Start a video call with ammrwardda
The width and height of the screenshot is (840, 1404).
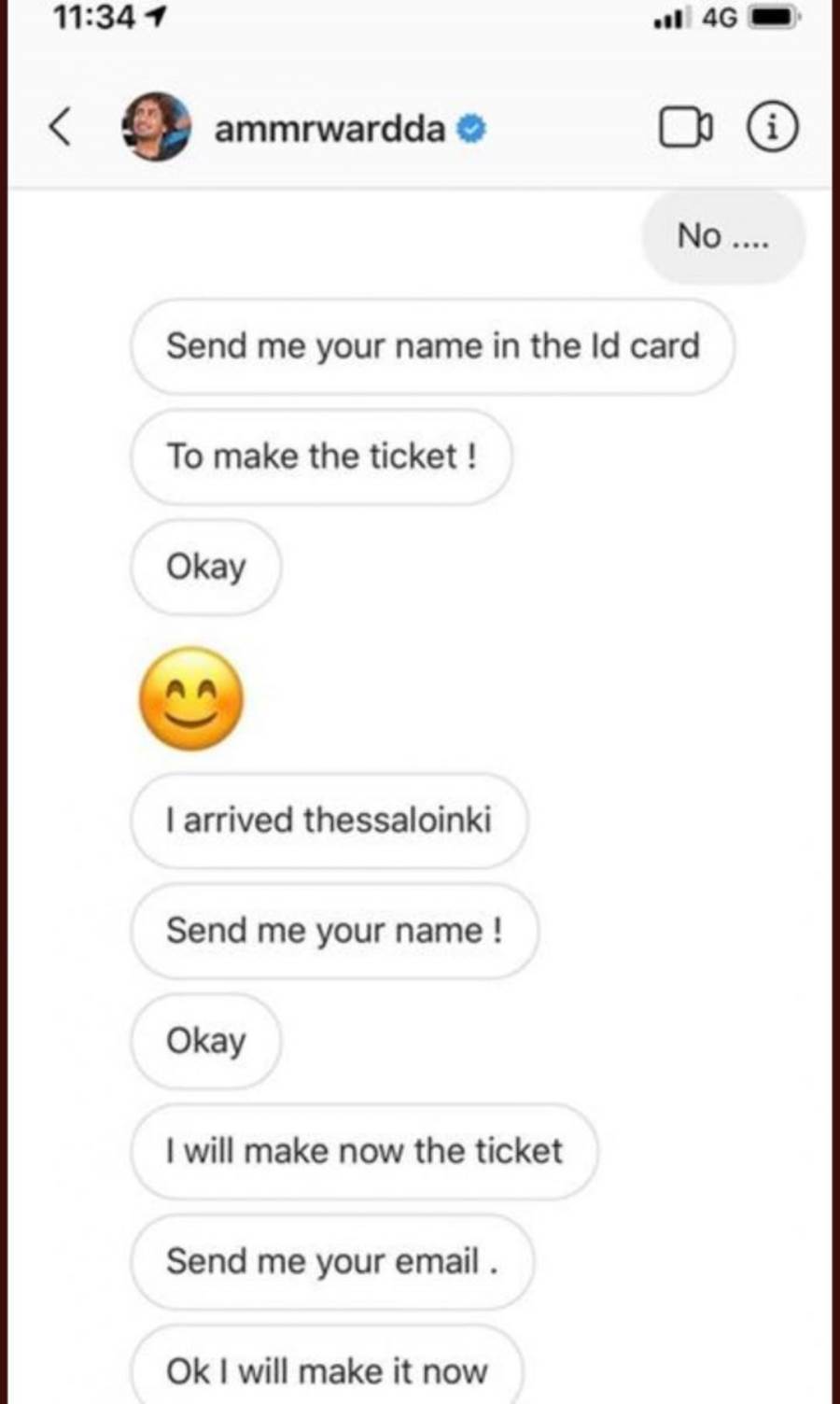[x=686, y=128]
